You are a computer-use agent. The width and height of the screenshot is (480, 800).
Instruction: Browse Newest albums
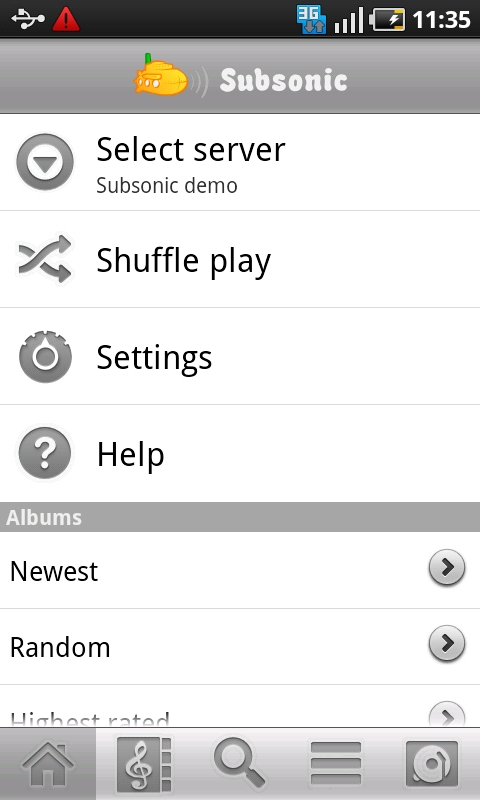(x=240, y=570)
